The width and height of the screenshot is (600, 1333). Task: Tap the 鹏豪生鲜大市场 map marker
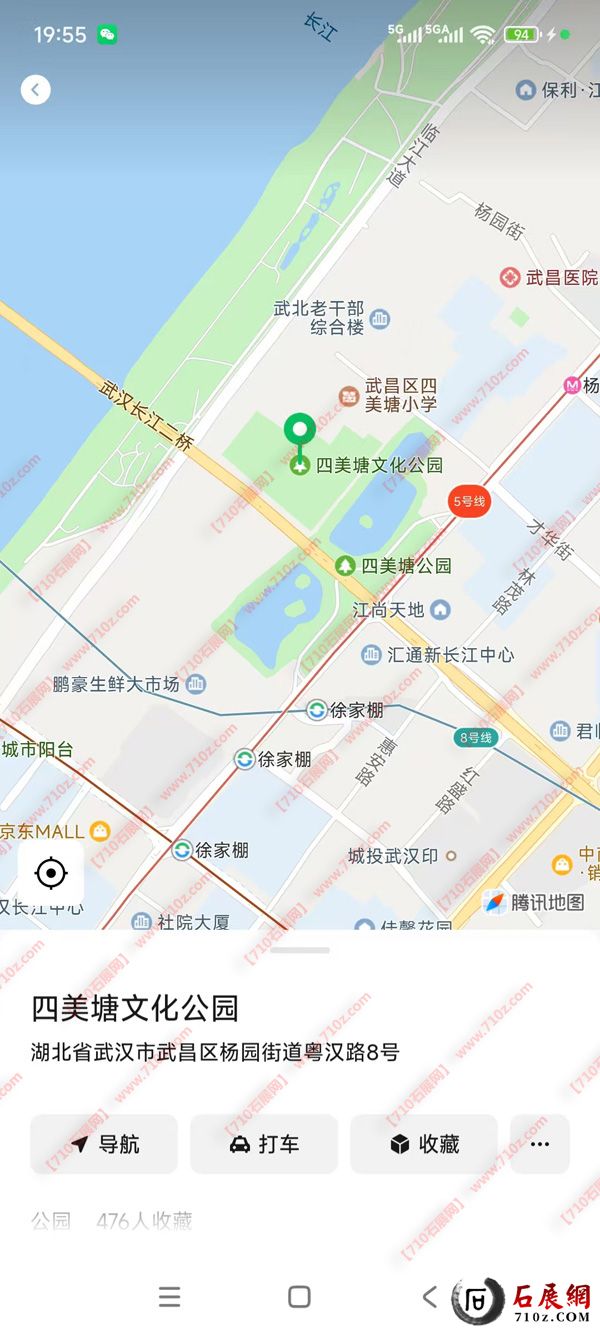click(x=196, y=684)
